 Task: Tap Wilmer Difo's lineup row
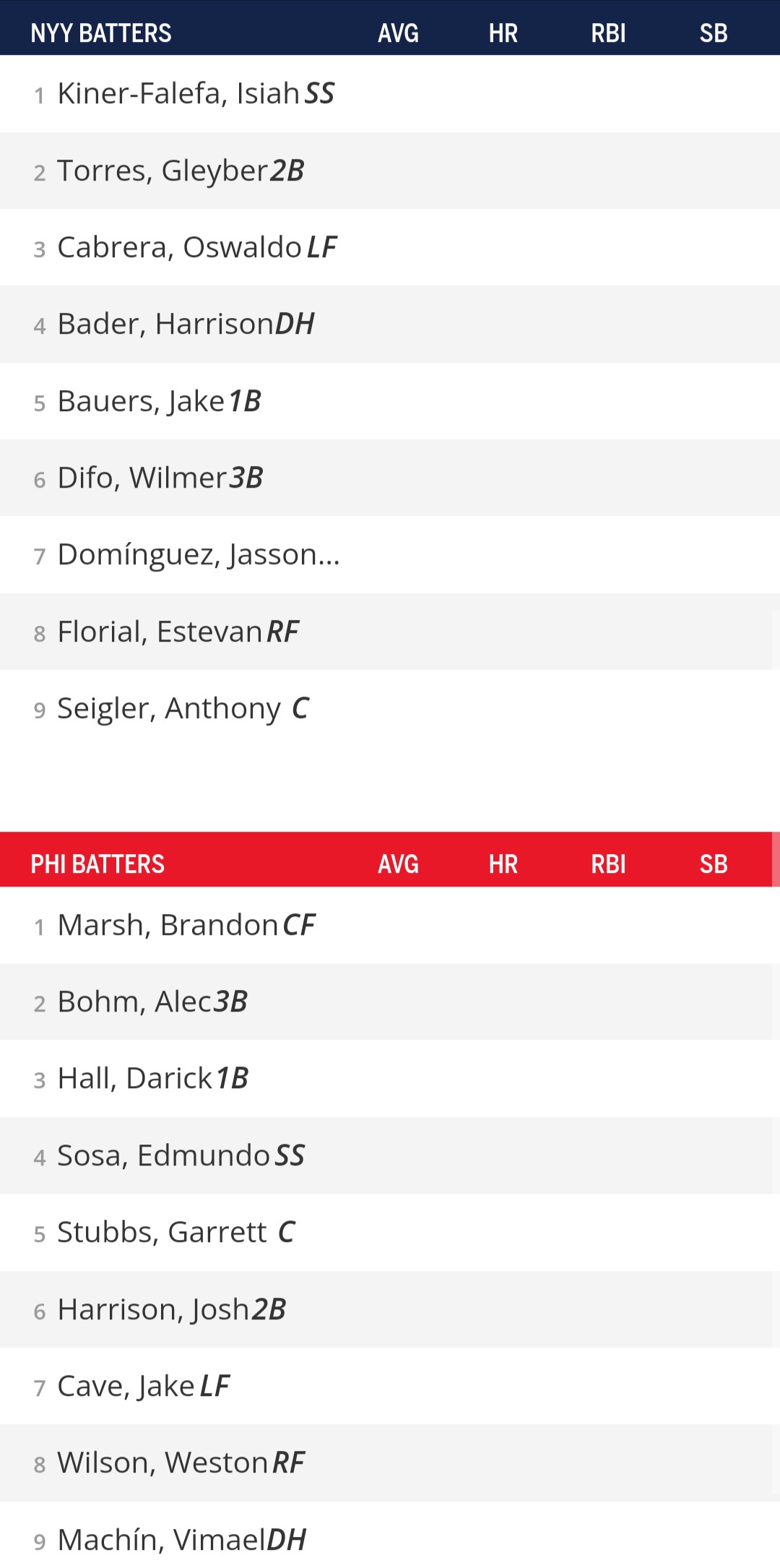[x=143, y=478]
